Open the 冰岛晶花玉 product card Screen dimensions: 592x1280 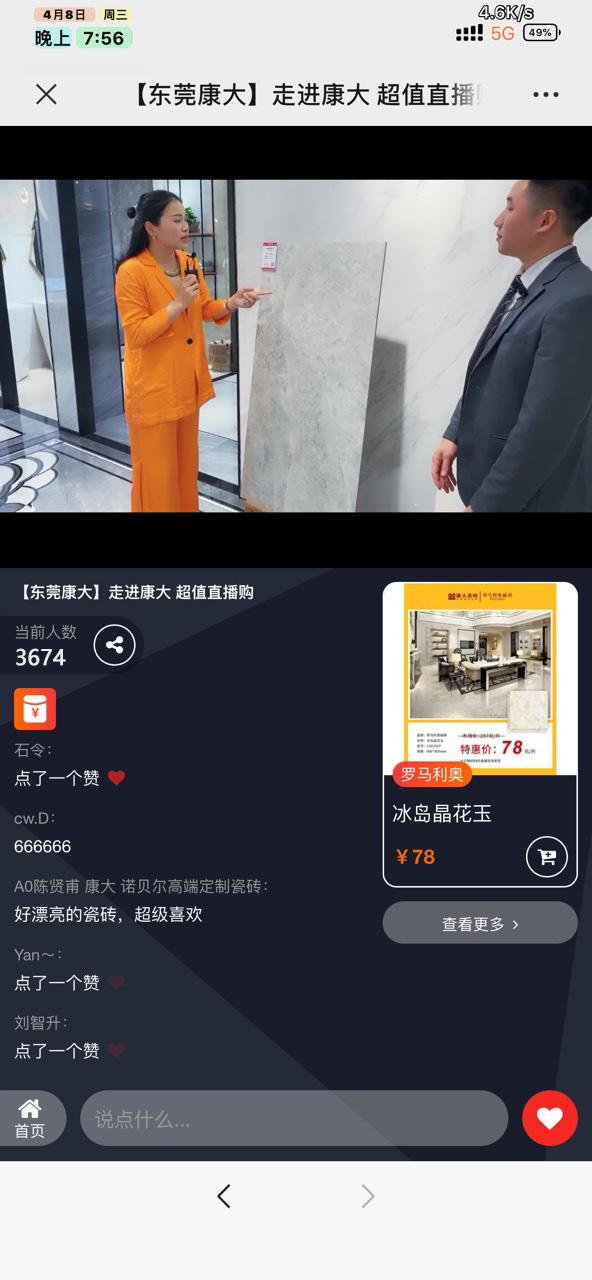point(480,734)
